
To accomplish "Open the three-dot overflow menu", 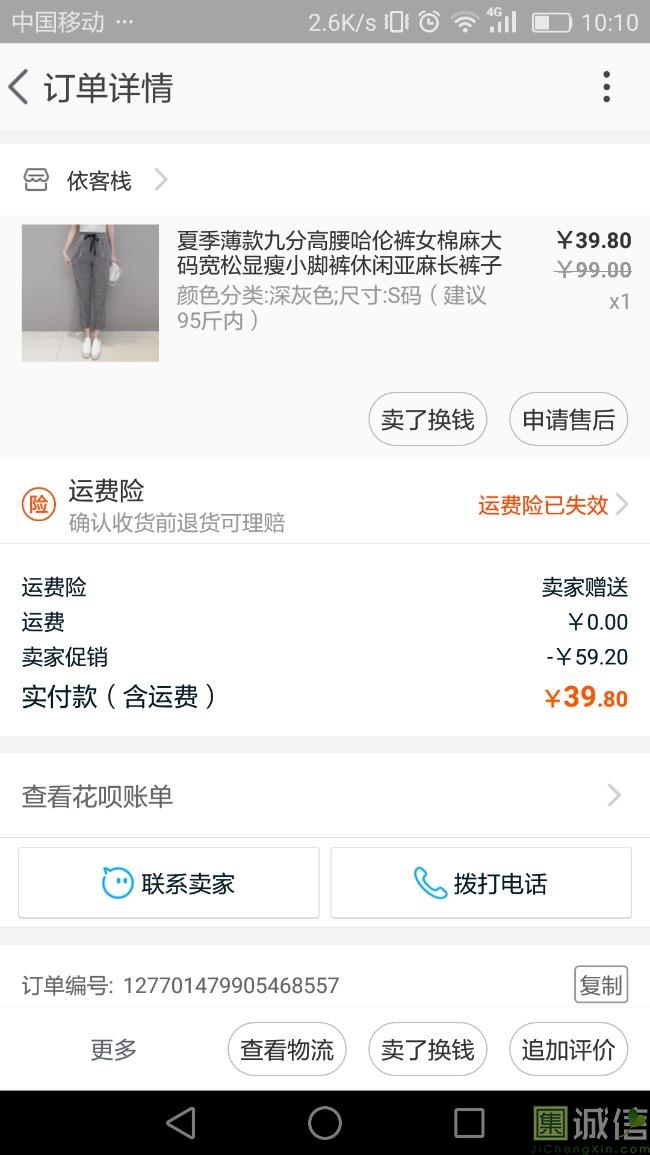I will click(x=606, y=88).
